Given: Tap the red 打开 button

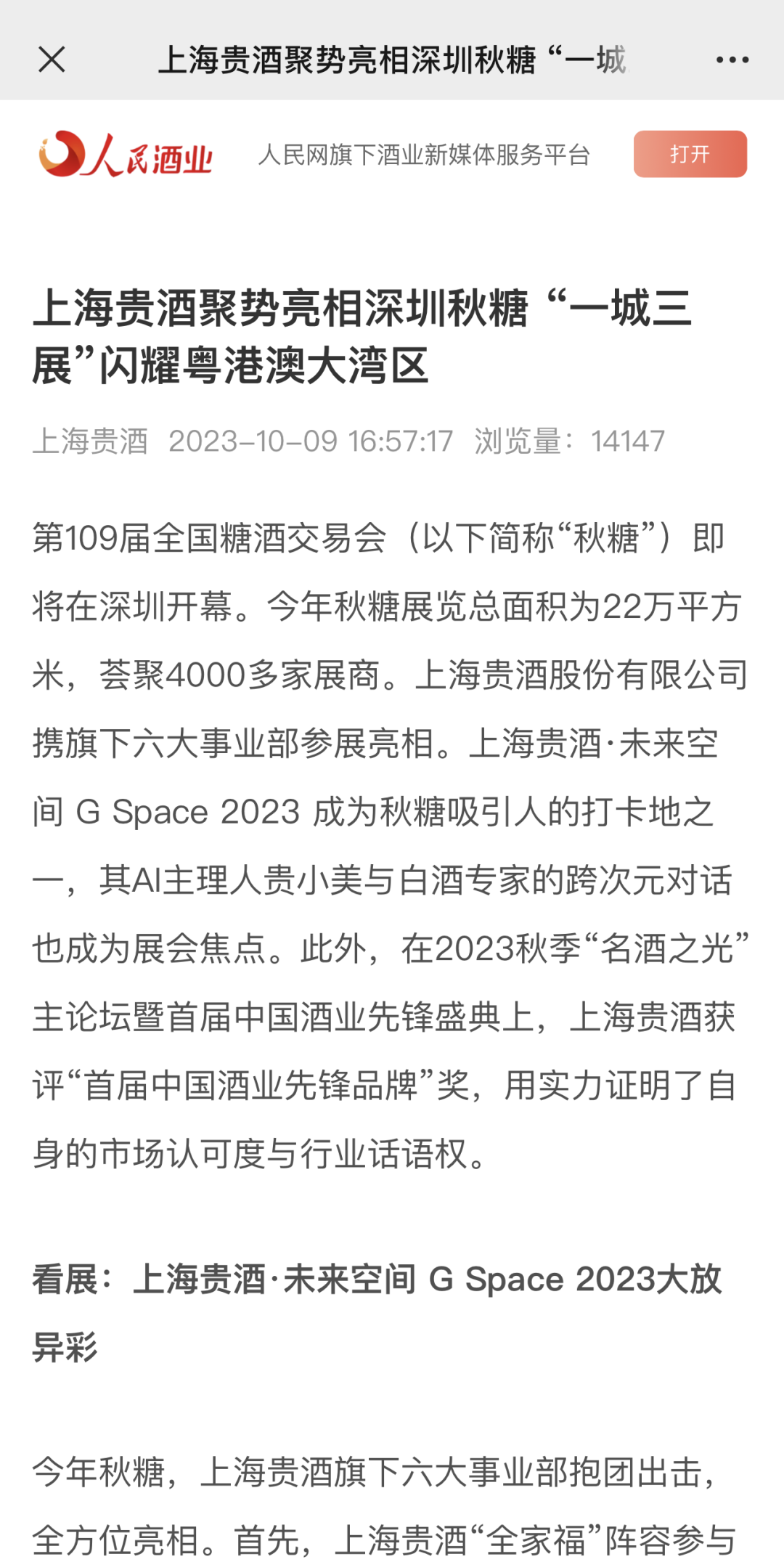Looking at the screenshot, I should [690, 154].
